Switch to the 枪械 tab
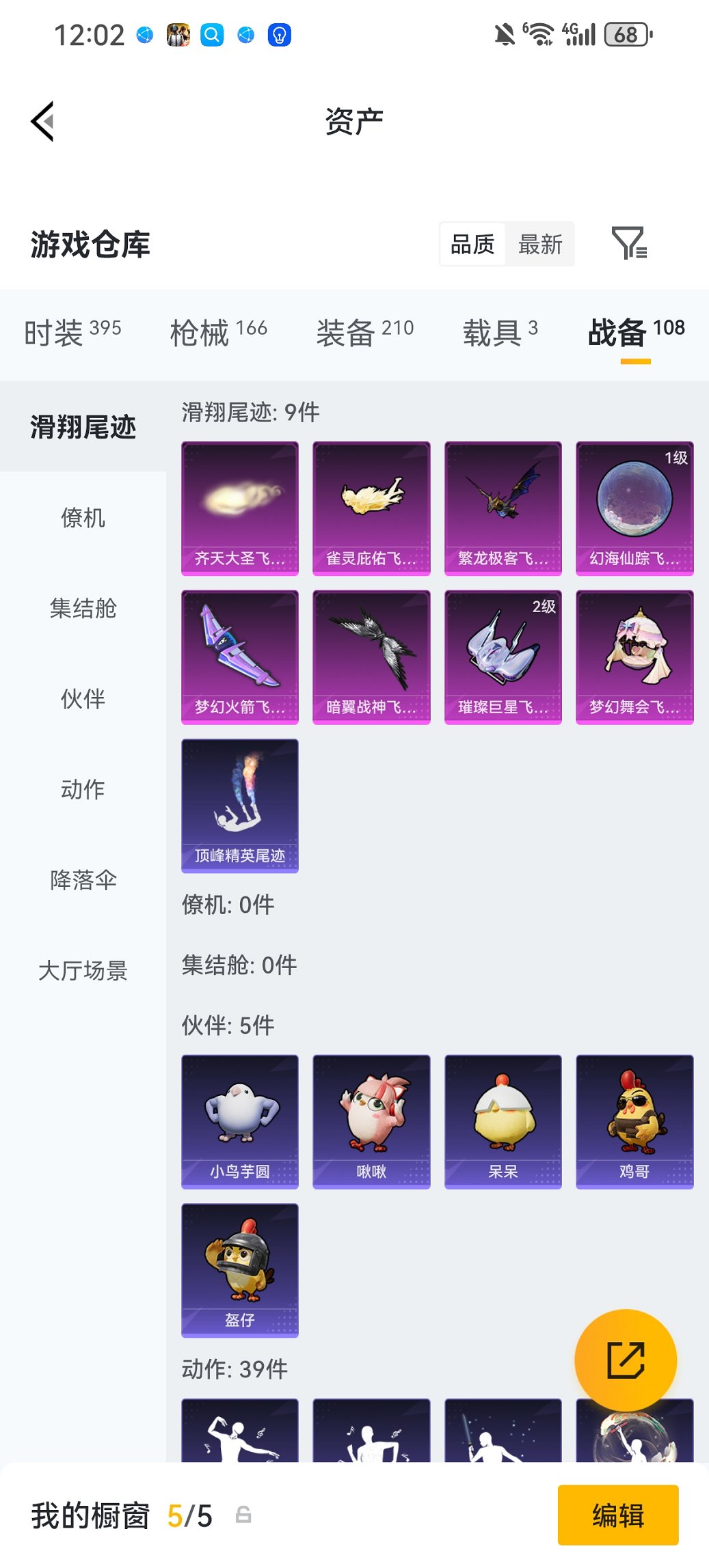 point(217,331)
